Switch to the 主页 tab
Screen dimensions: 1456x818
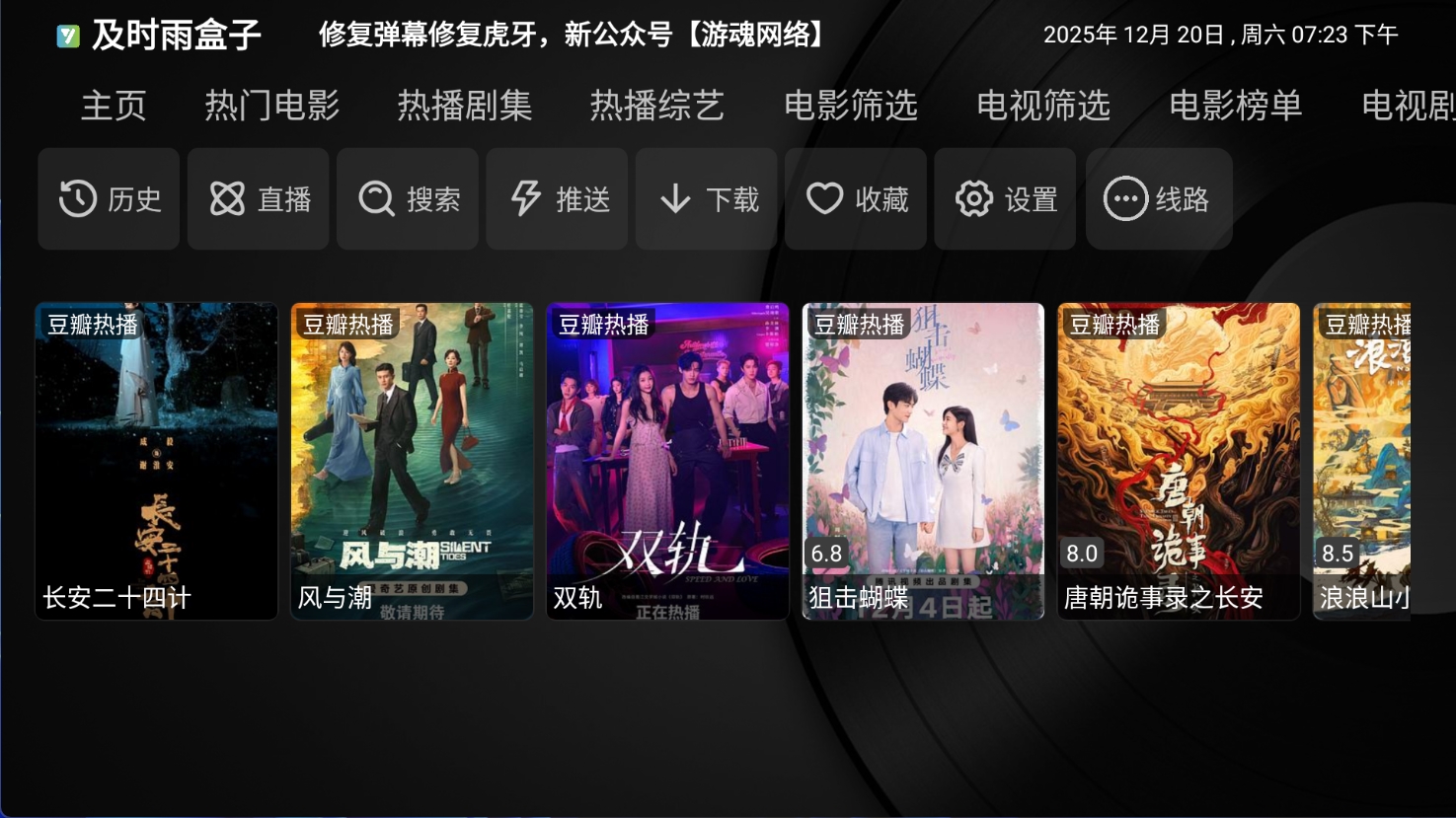click(114, 106)
